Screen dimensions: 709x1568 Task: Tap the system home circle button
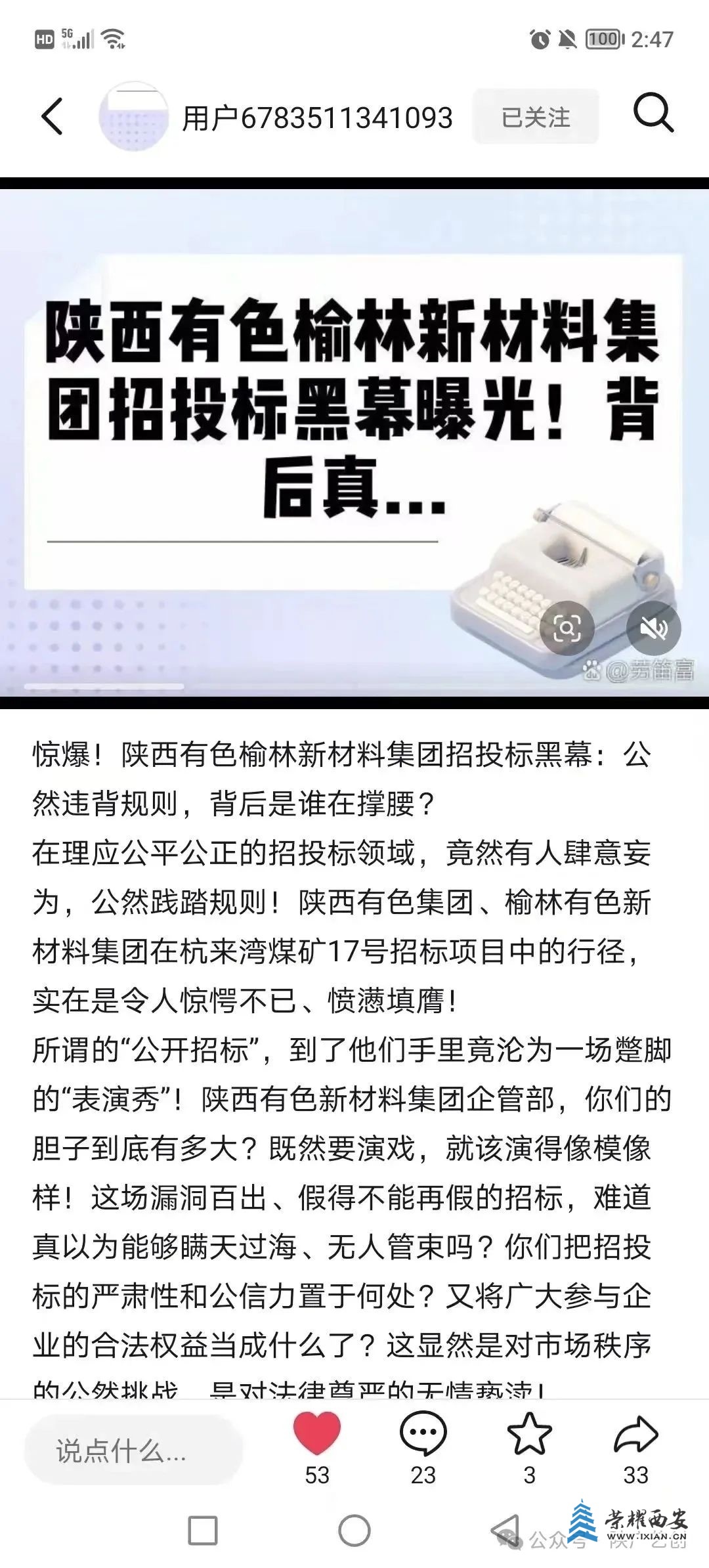pos(354,1531)
